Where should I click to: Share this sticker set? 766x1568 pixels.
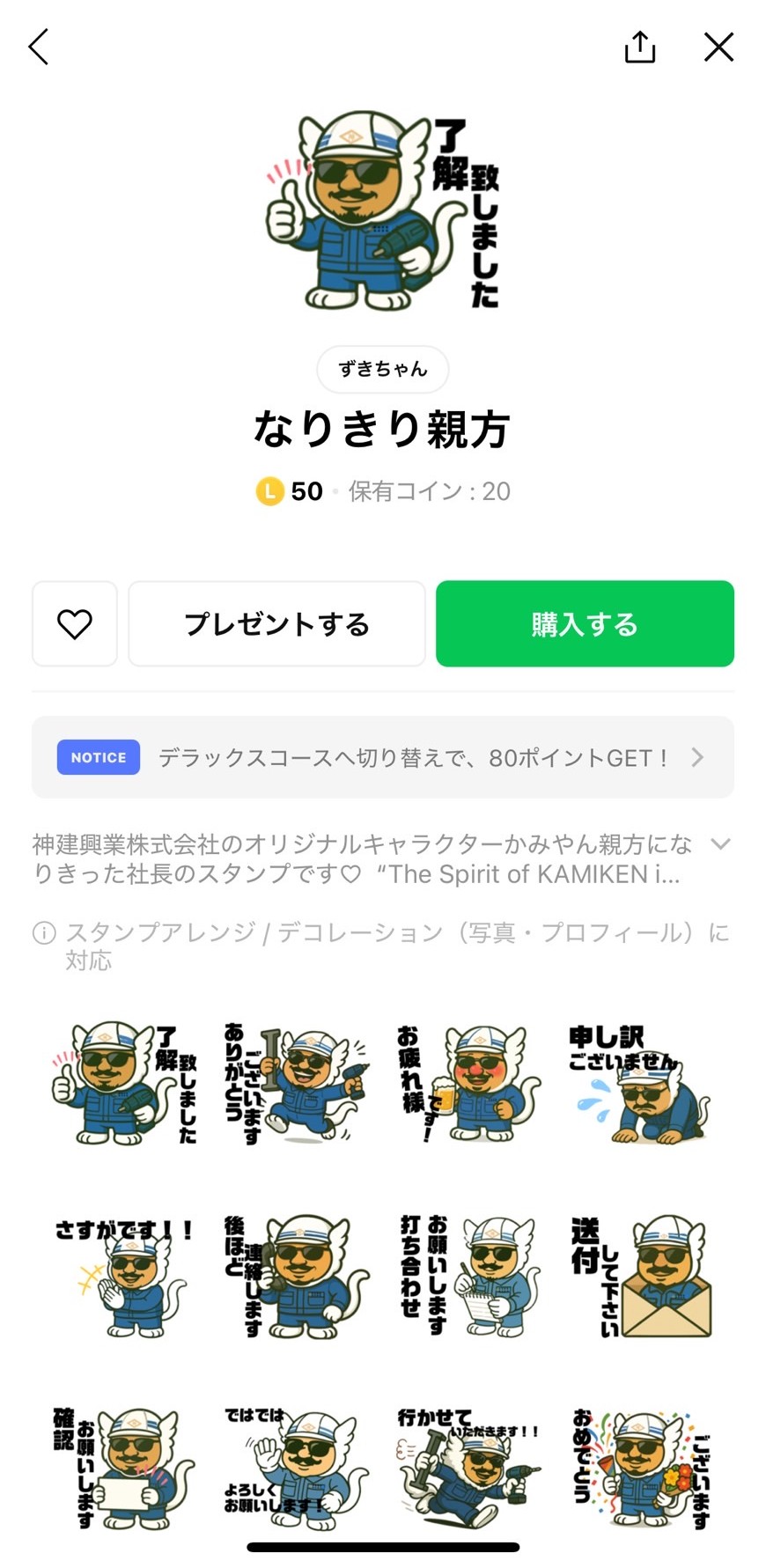[x=640, y=47]
